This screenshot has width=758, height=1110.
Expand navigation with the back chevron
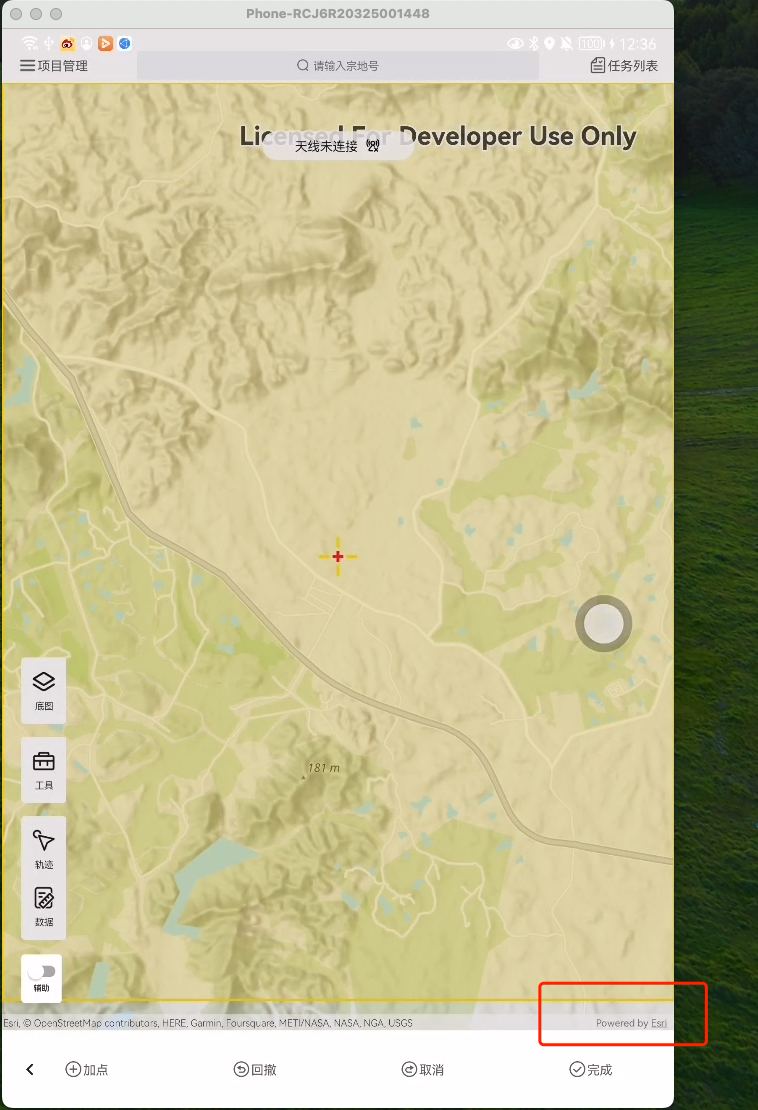(x=29, y=1069)
